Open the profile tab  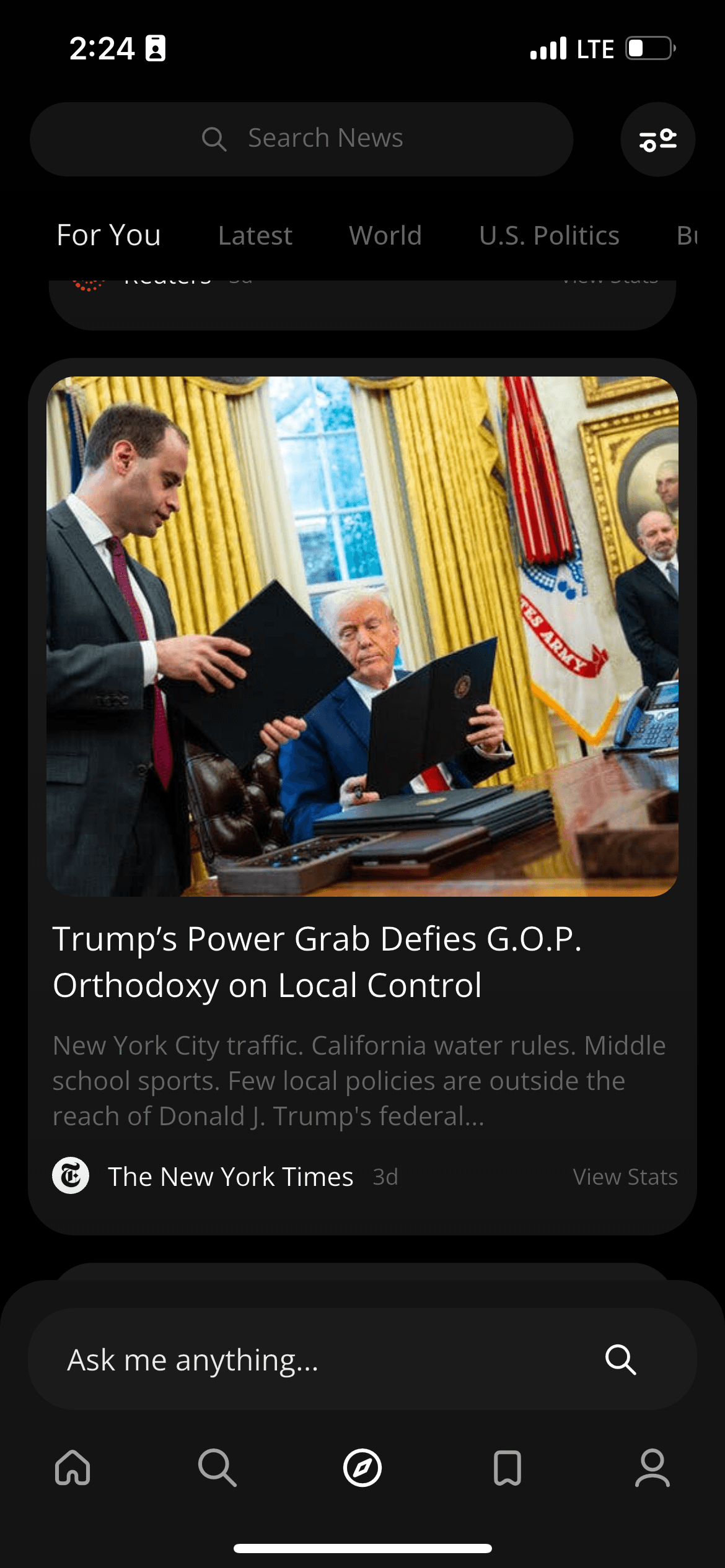(652, 1468)
